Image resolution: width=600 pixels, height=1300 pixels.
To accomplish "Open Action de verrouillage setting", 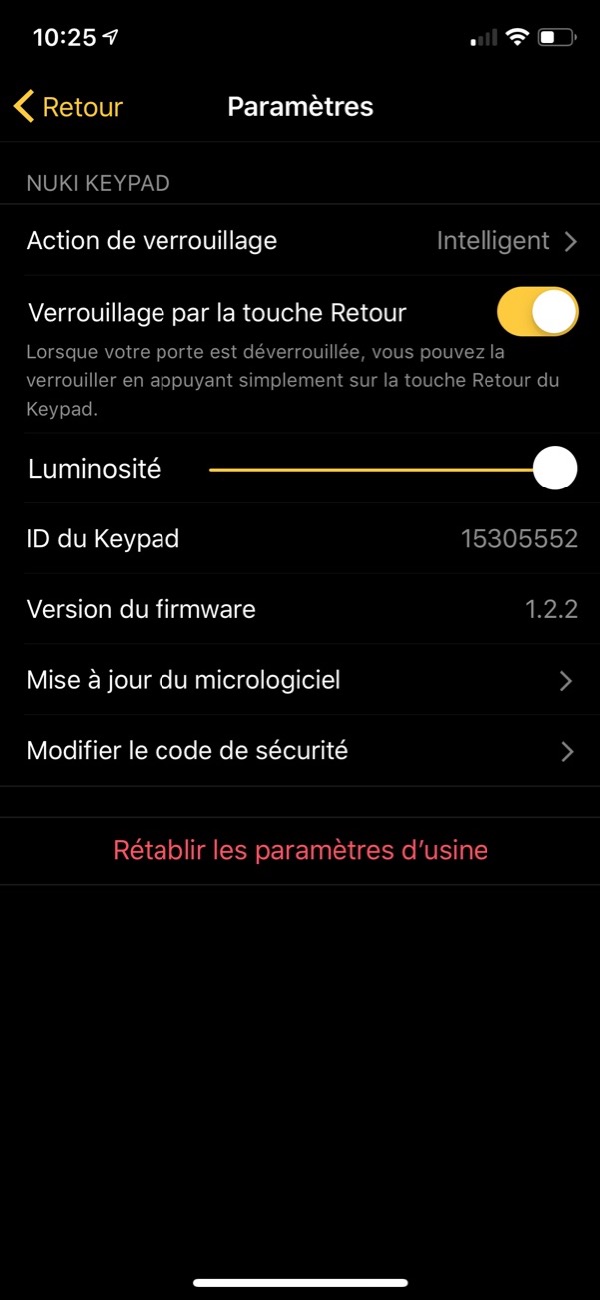I will [300, 241].
